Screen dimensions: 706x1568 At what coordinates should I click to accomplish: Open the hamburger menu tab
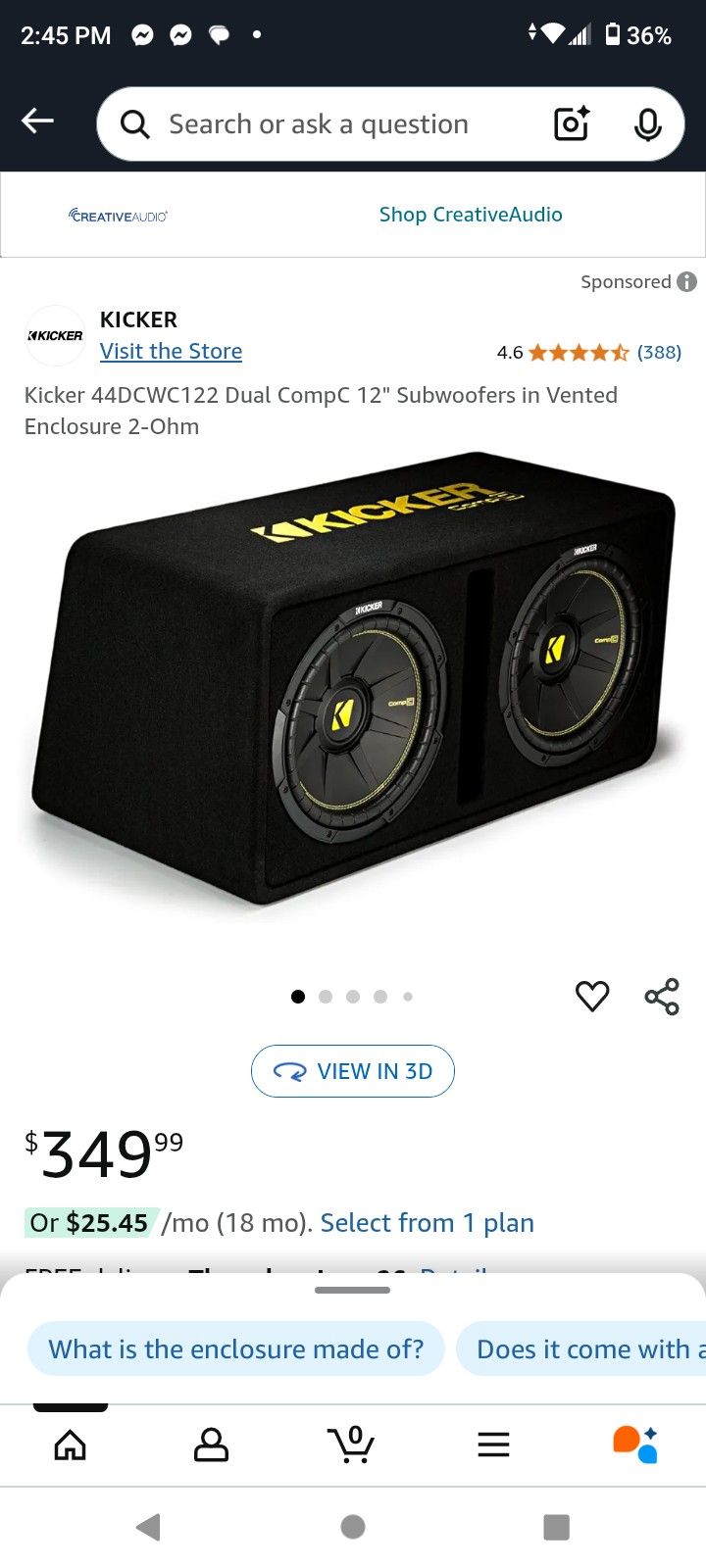493,1445
